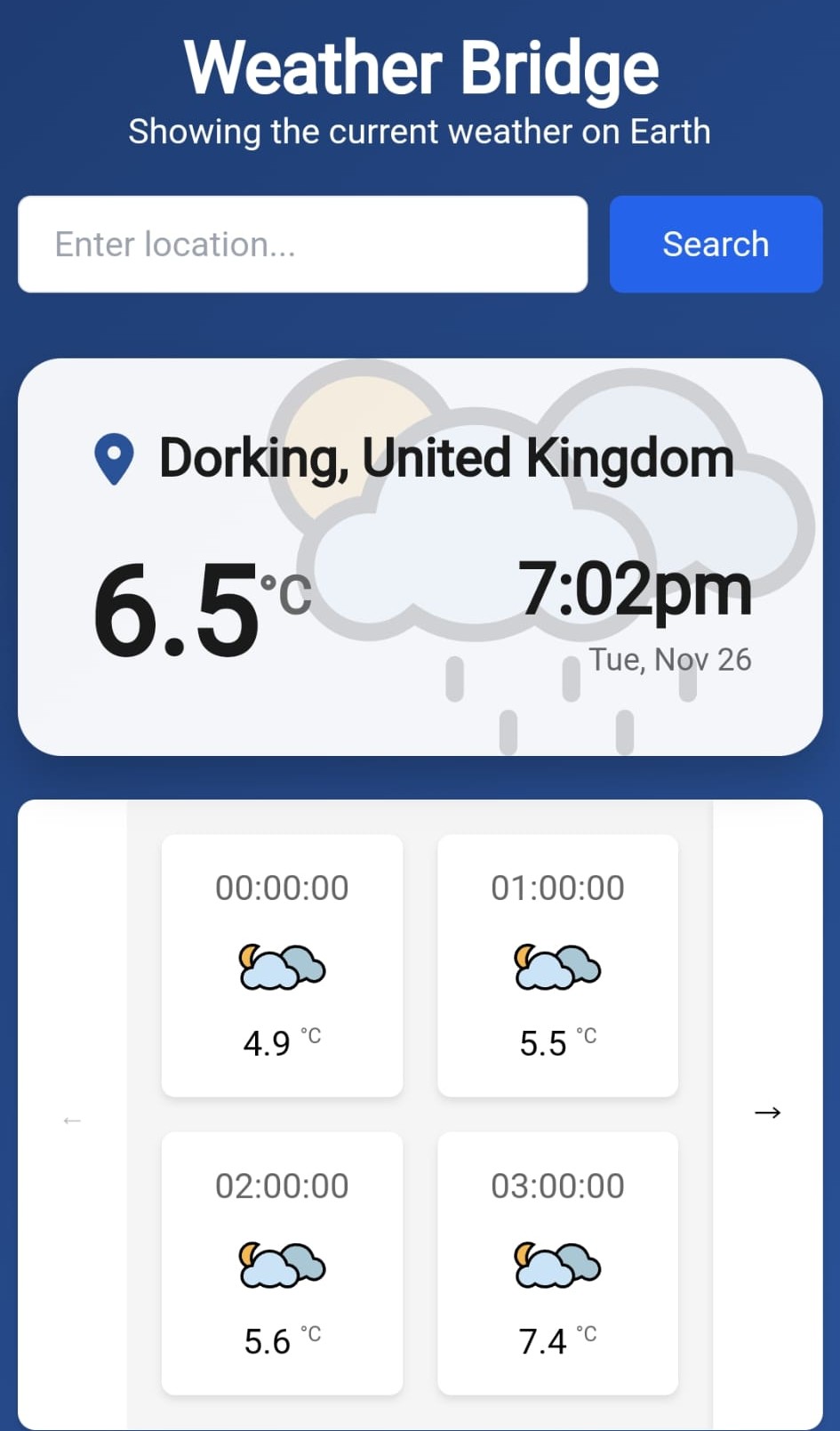
Task: Show next hourly forecasts with right arrow
Action: pos(767,1113)
